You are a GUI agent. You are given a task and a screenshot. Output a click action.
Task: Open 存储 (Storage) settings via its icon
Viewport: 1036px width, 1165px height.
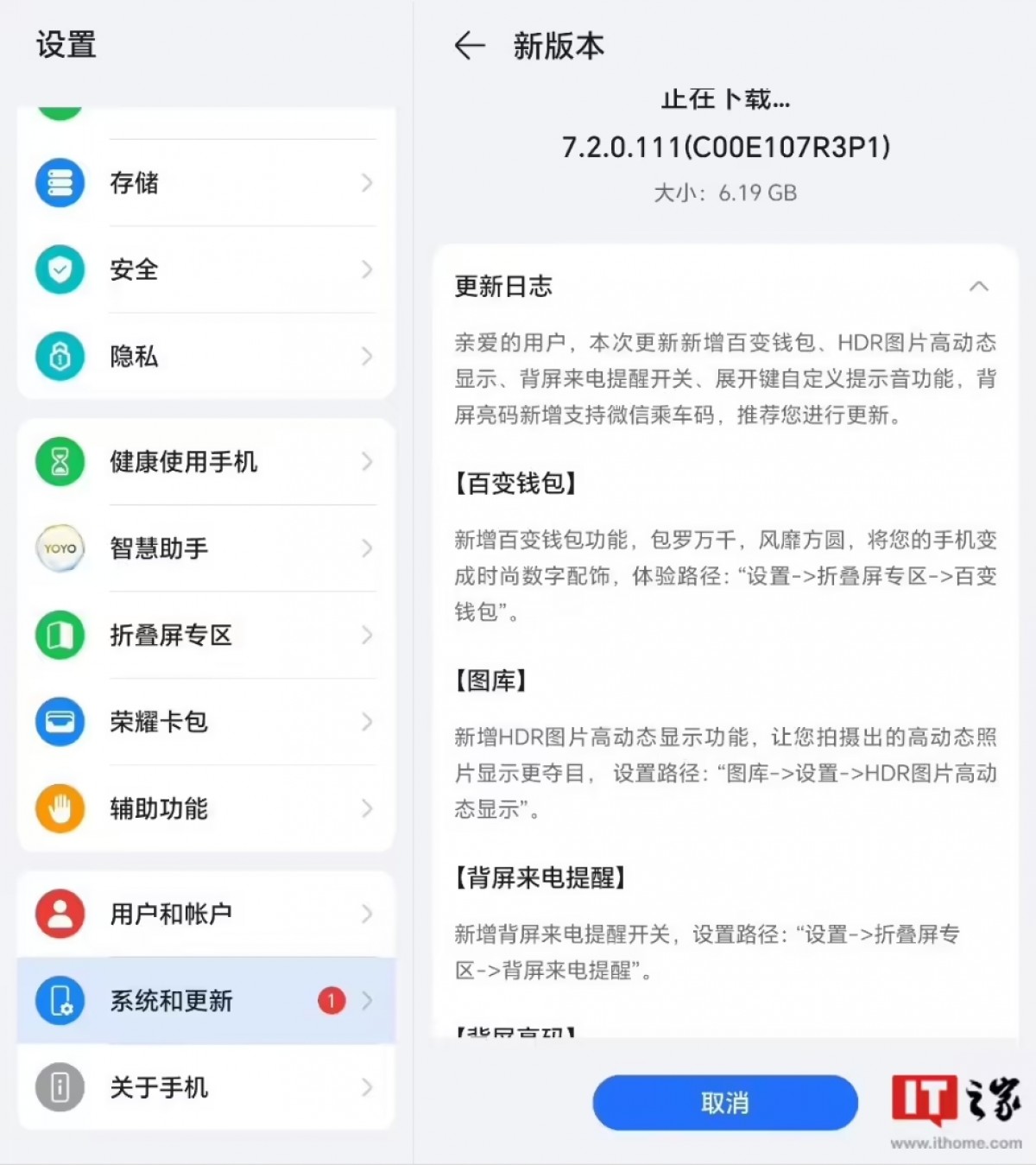point(59,183)
